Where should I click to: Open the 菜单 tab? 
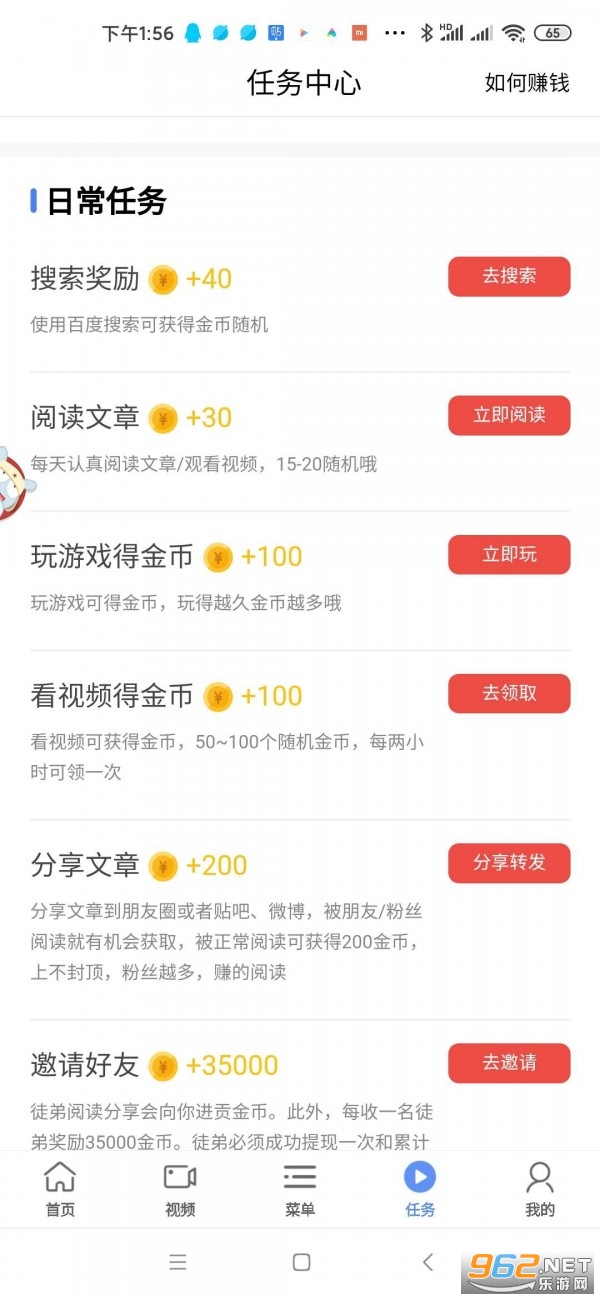pyautogui.click(x=300, y=1189)
